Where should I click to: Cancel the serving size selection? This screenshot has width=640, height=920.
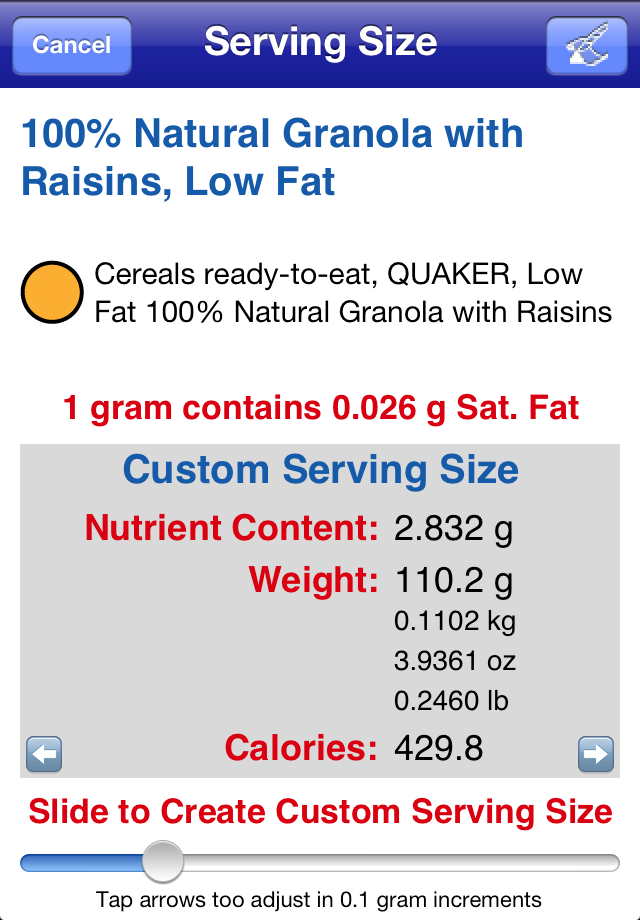point(71,45)
